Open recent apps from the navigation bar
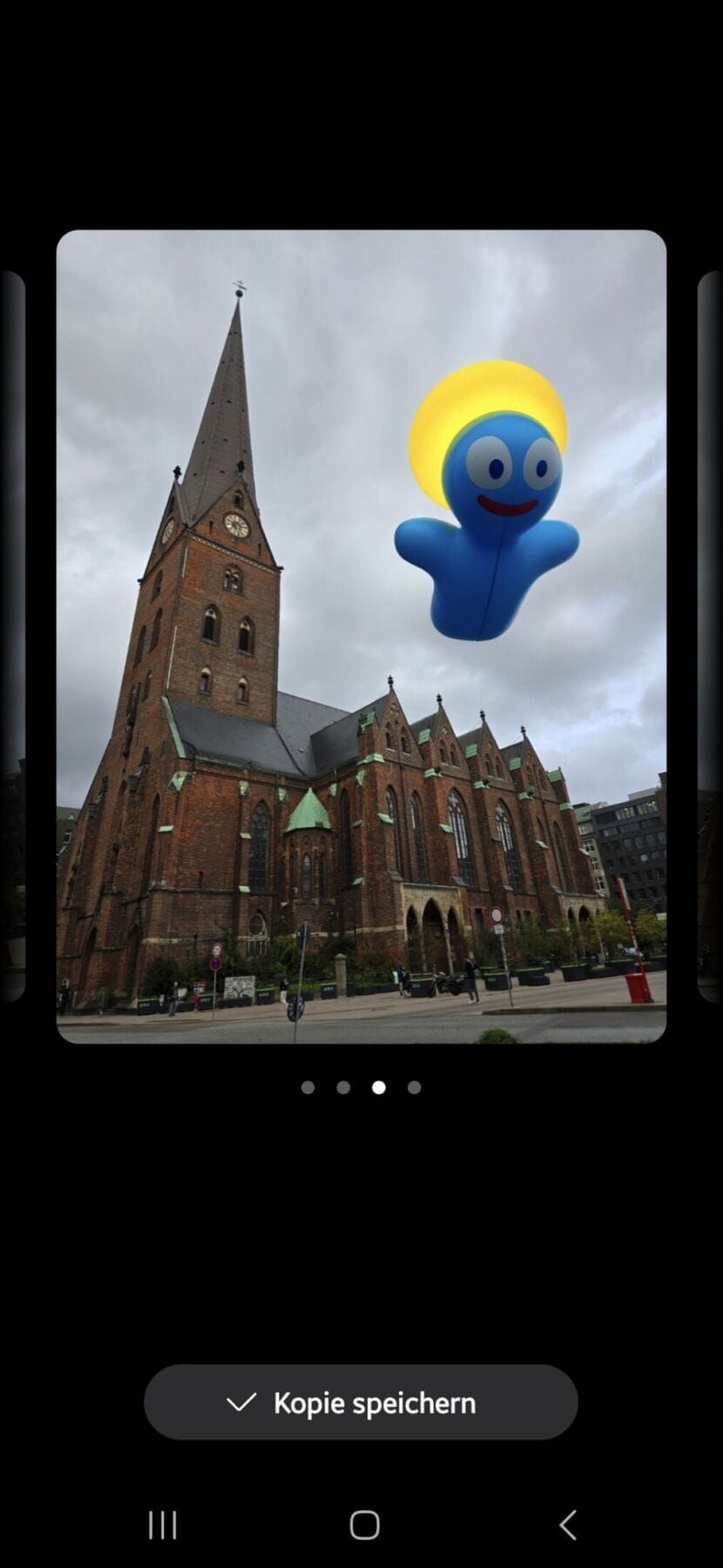Image resolution: width=723 pixels, height=1568 pixels. [163, 1525]
